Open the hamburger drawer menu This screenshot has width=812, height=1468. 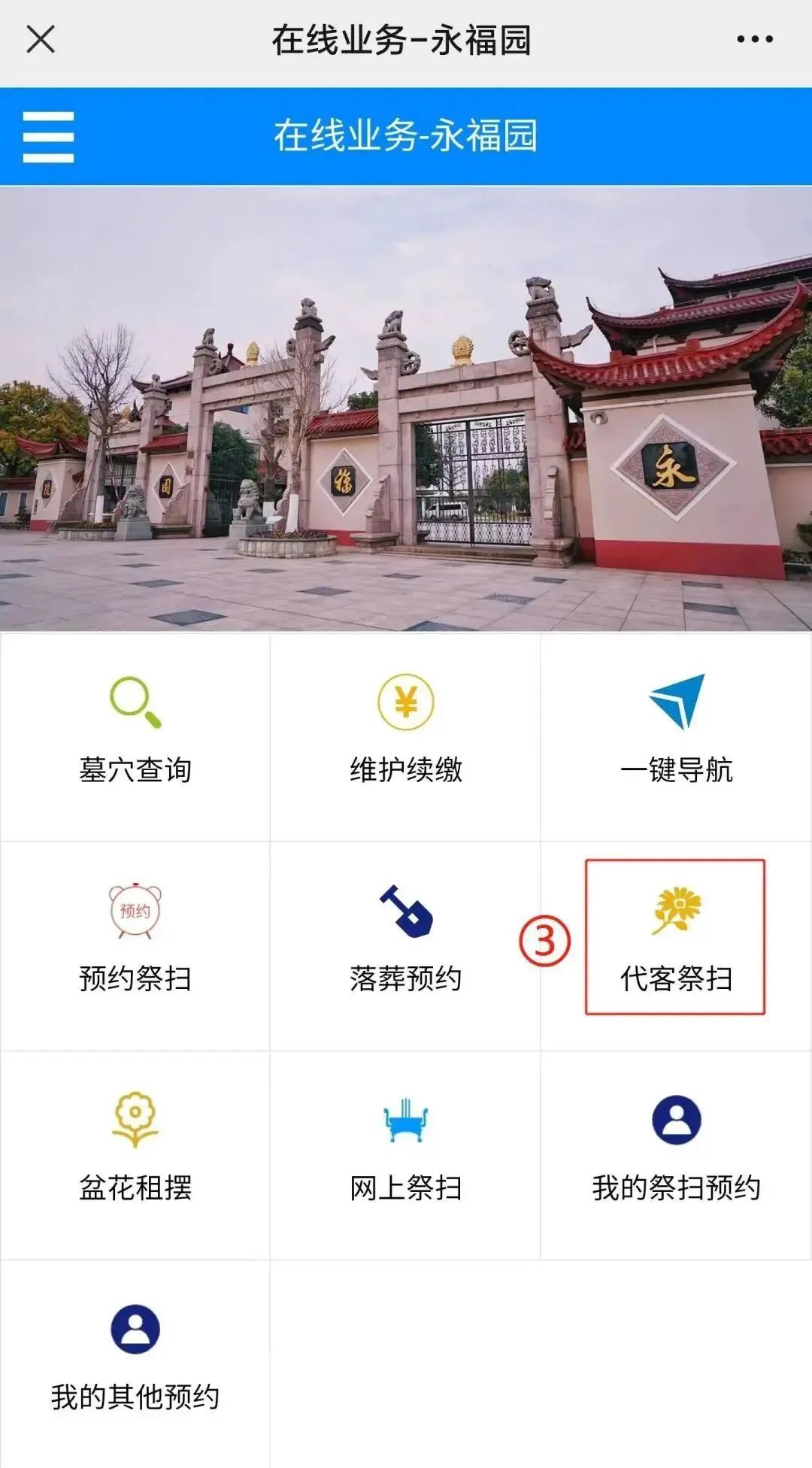pos(48,137)
